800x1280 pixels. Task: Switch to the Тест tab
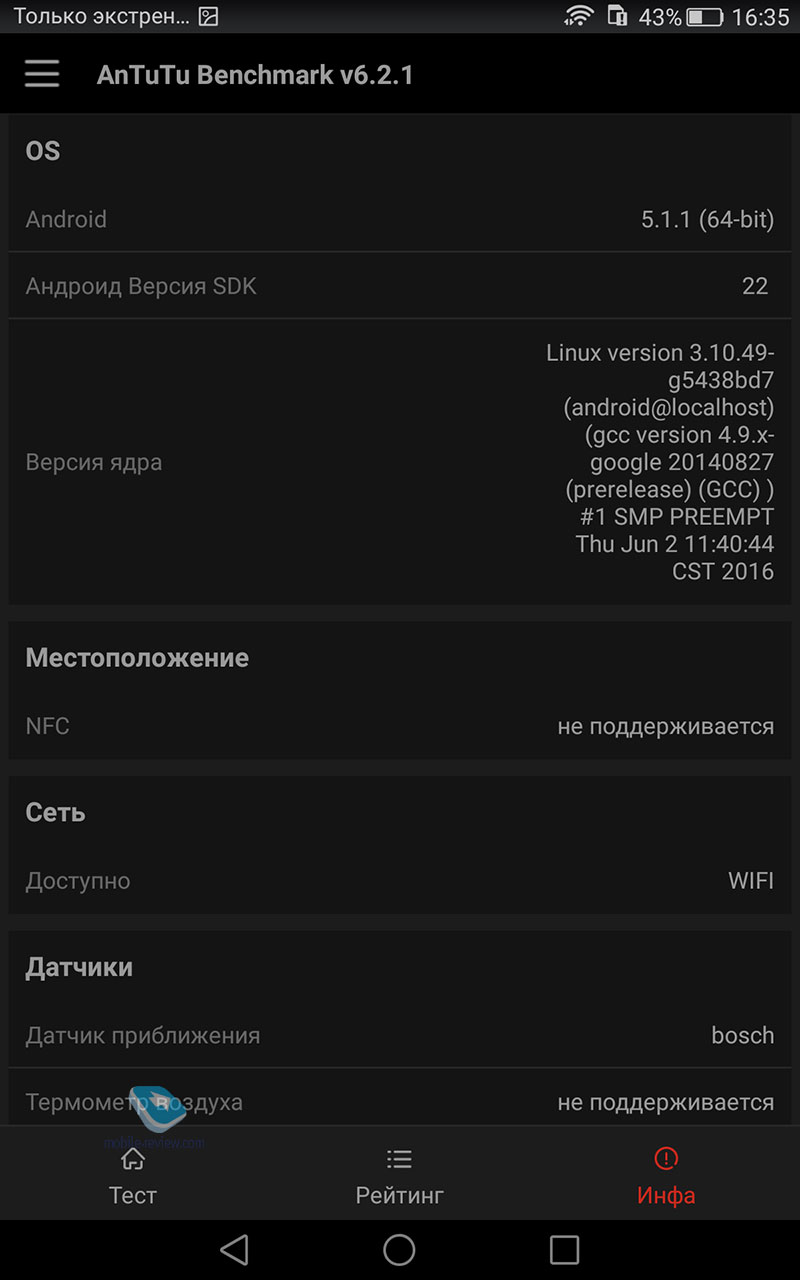pos(133,1176)
